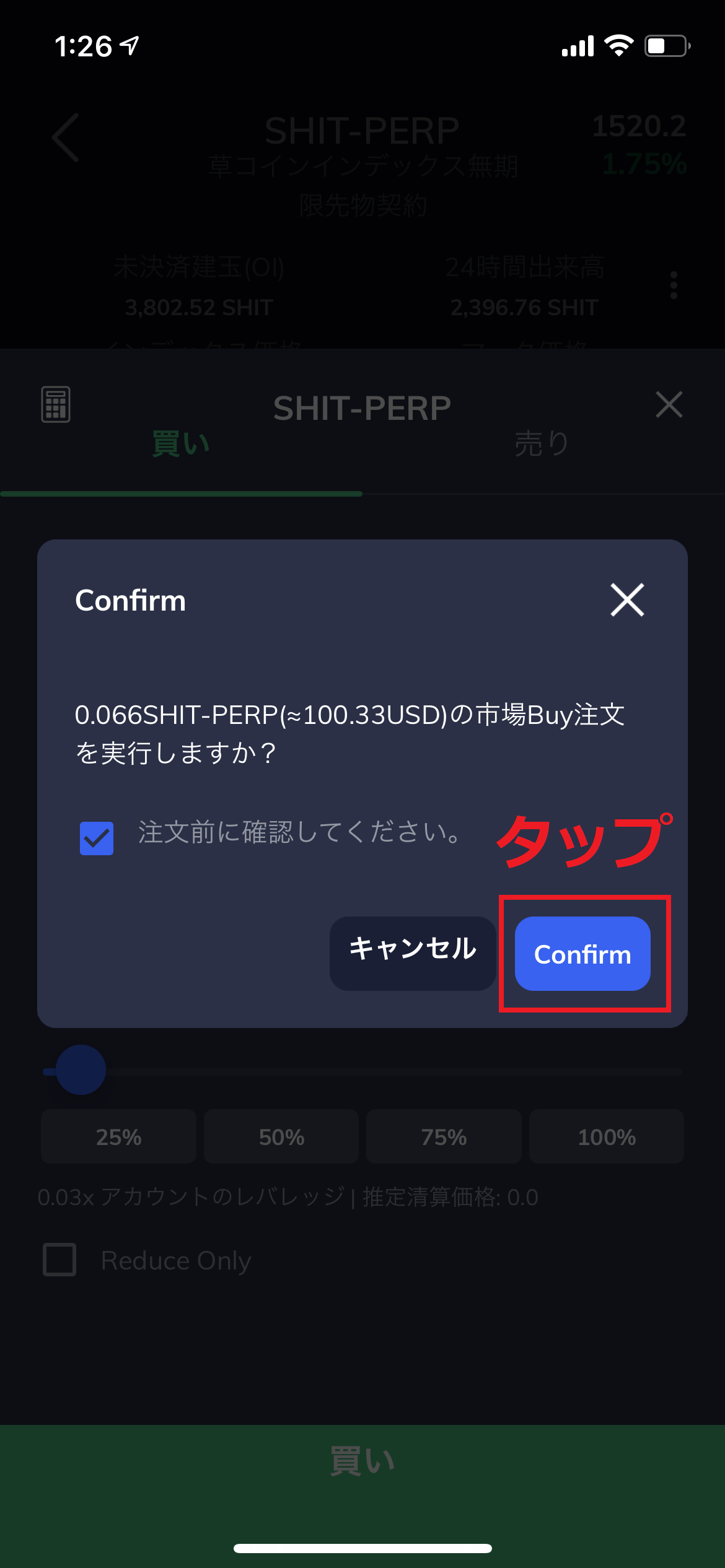725x1568 pixels.
Task: Close the Confirm dialog with X
Action: (x=627, y=599)
